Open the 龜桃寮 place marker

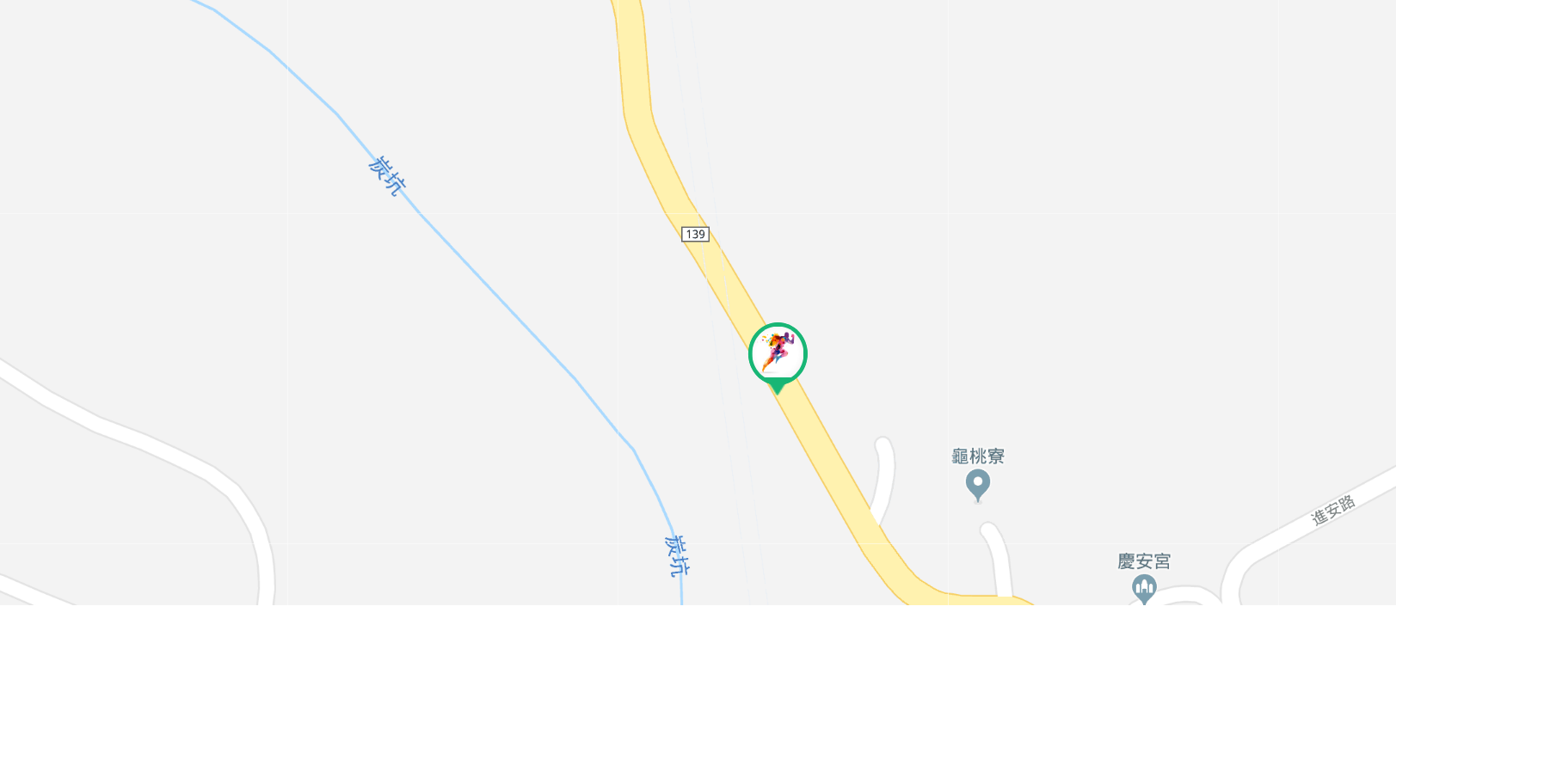[977, 484]
